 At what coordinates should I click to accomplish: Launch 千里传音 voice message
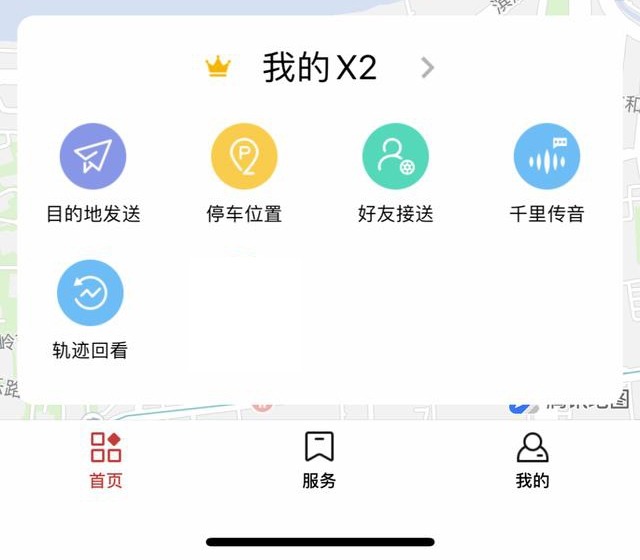[x=546, y=158]
